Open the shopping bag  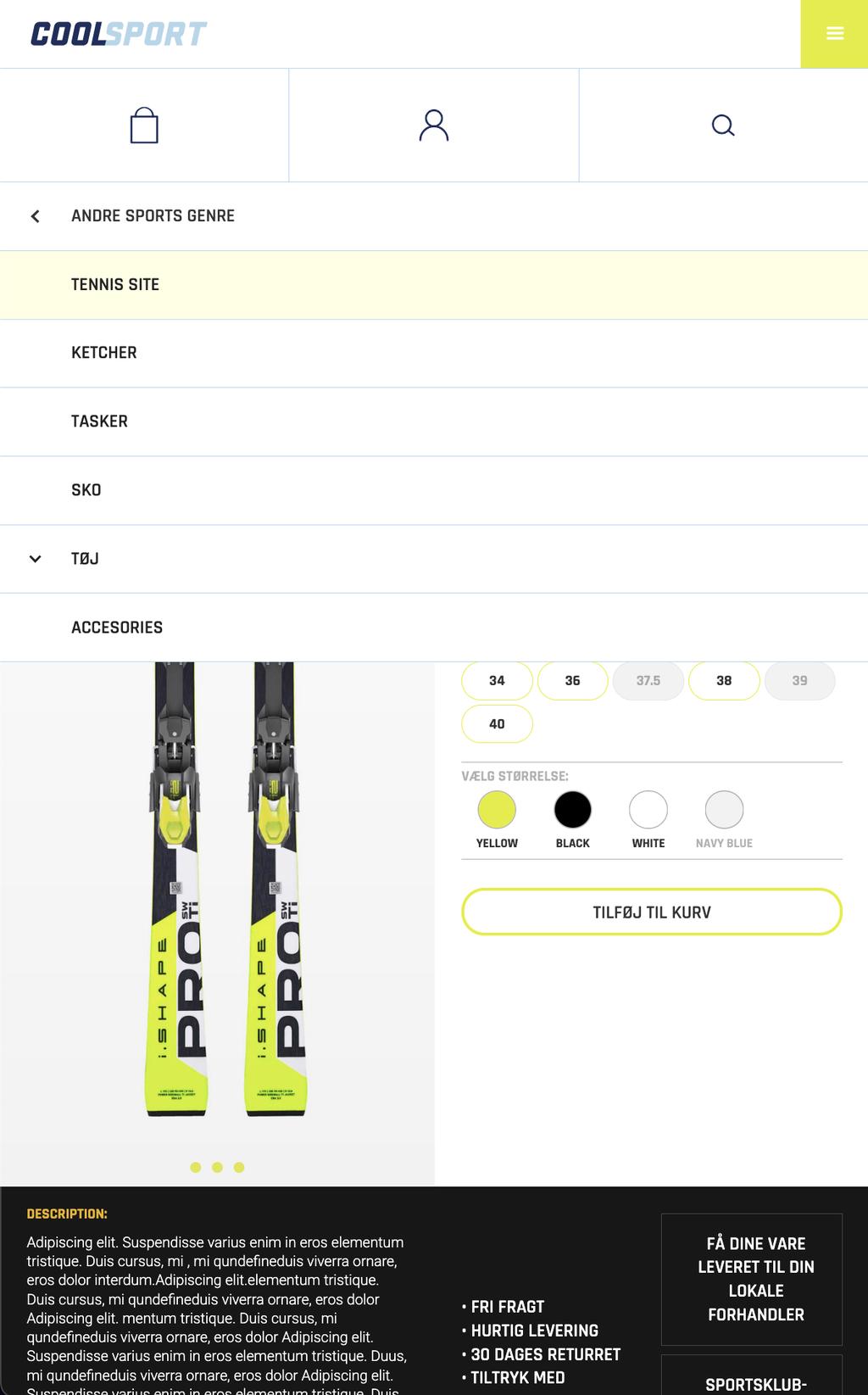point(144,126)
